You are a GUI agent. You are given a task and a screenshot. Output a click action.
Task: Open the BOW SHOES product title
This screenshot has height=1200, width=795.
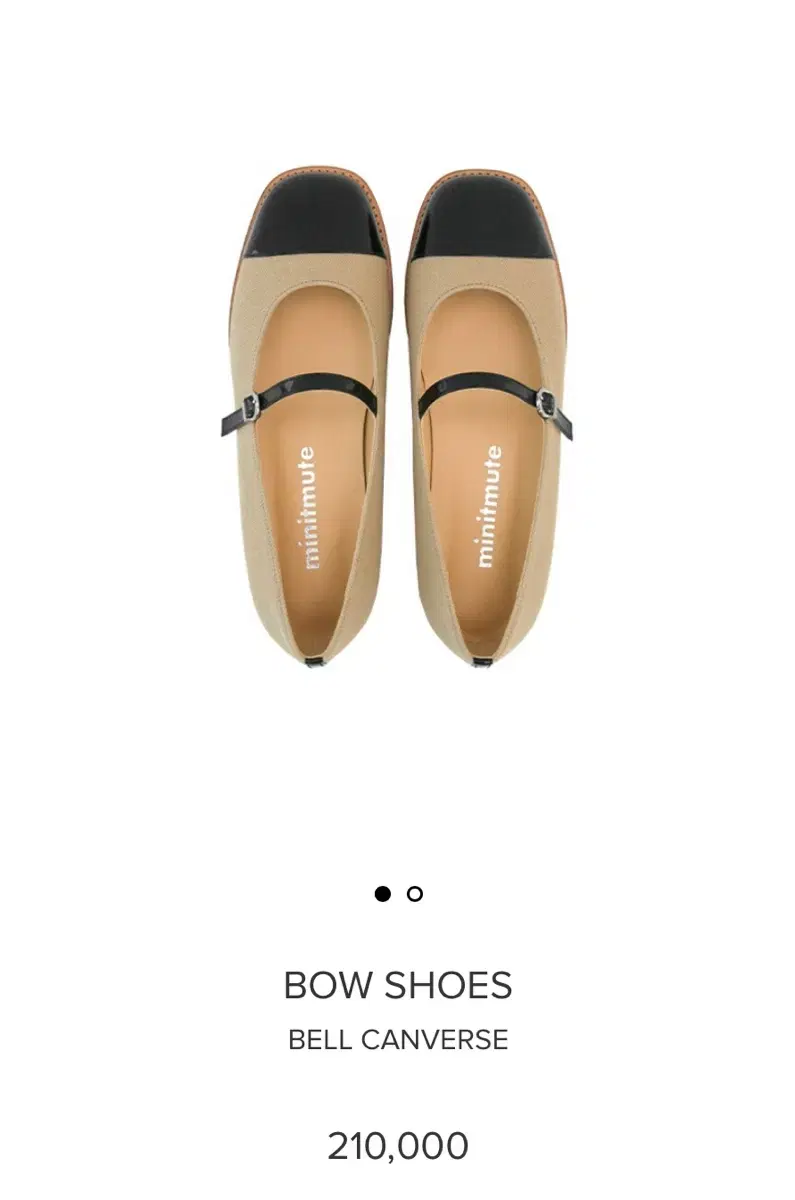[397, 984]
